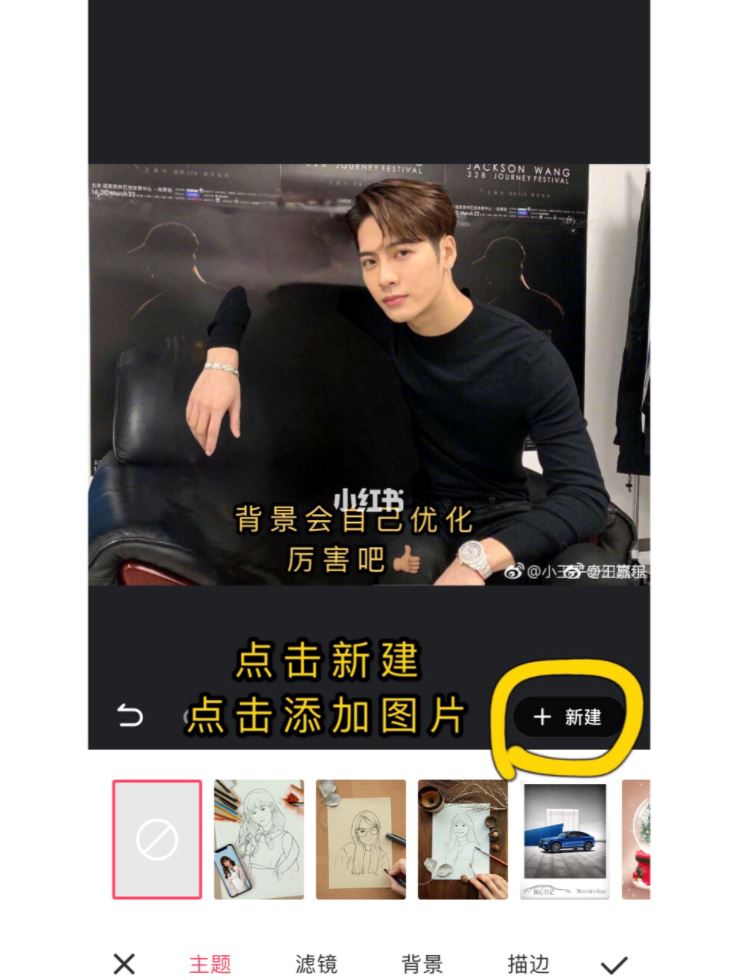The height and width of the screenshot is (980, 738).
Task: Pick the blue car poster template
Action: tap(565, 838)
